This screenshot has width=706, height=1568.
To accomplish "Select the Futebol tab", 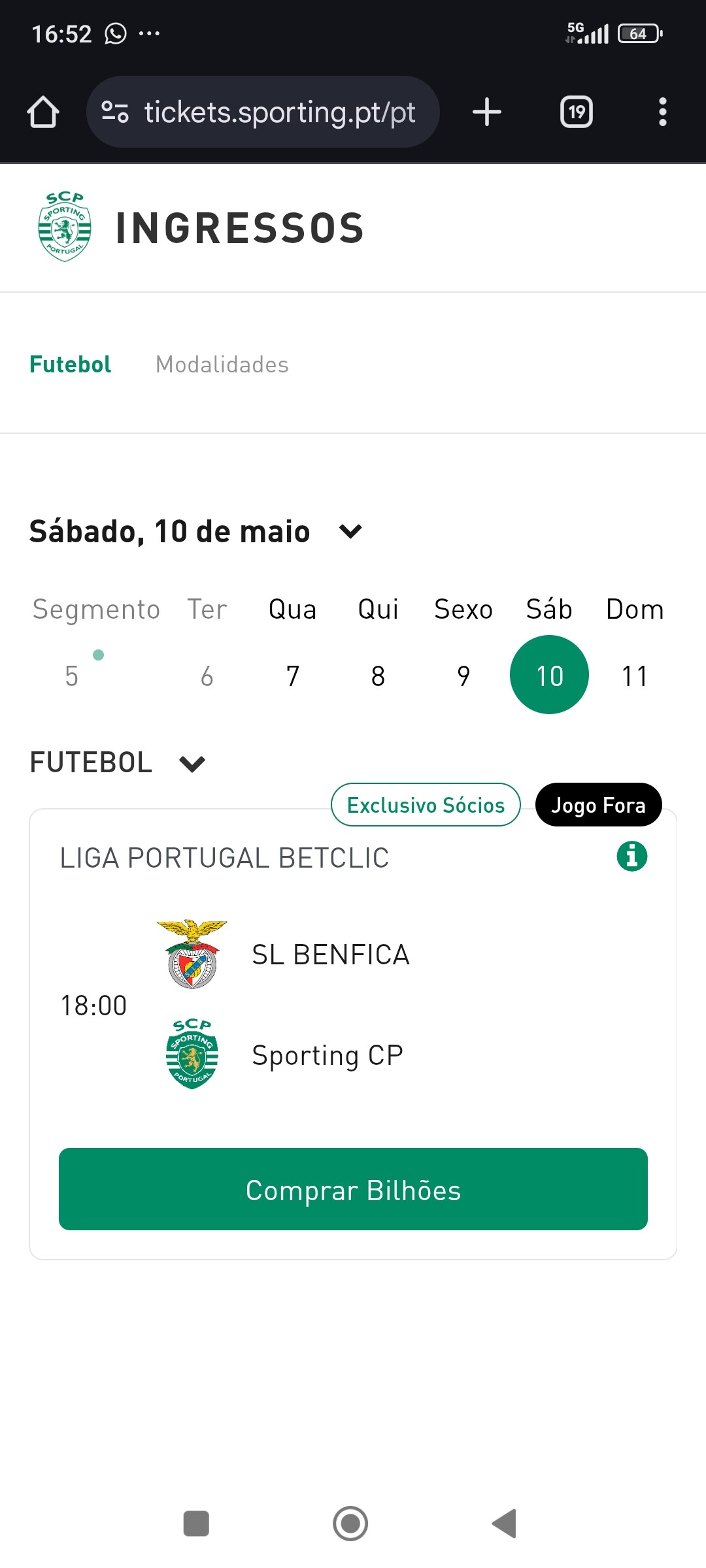I will coord(71,365).
